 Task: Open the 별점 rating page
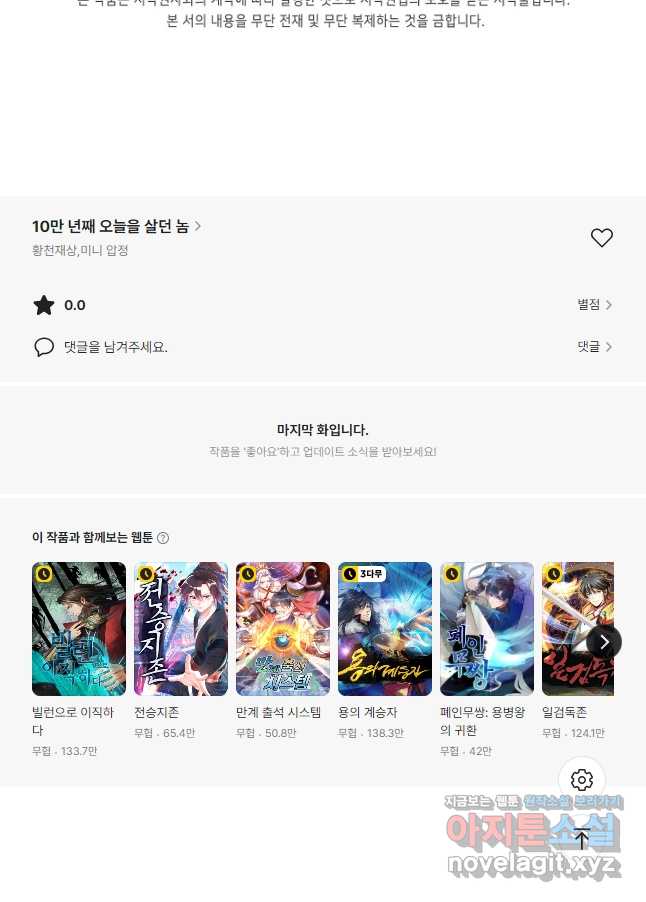coord(594,305)
